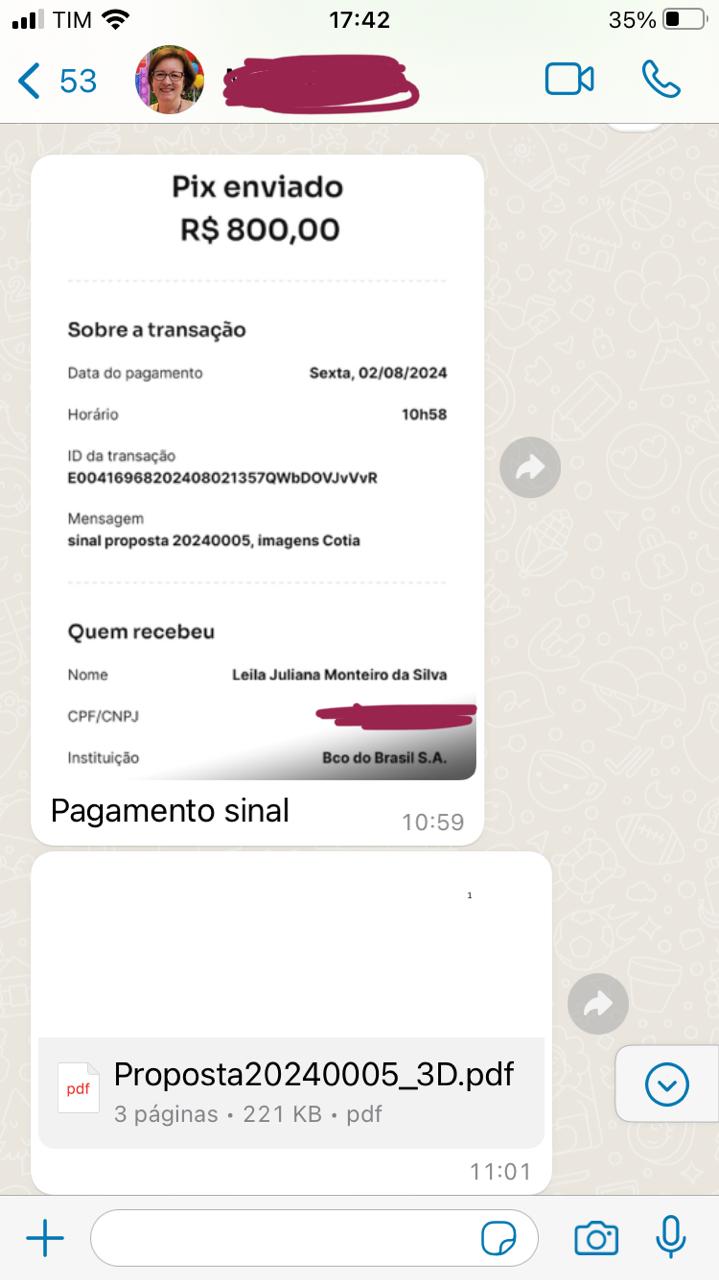Forward the Pix receipt image
719x1280 pixels.
[x=530, y=467]
